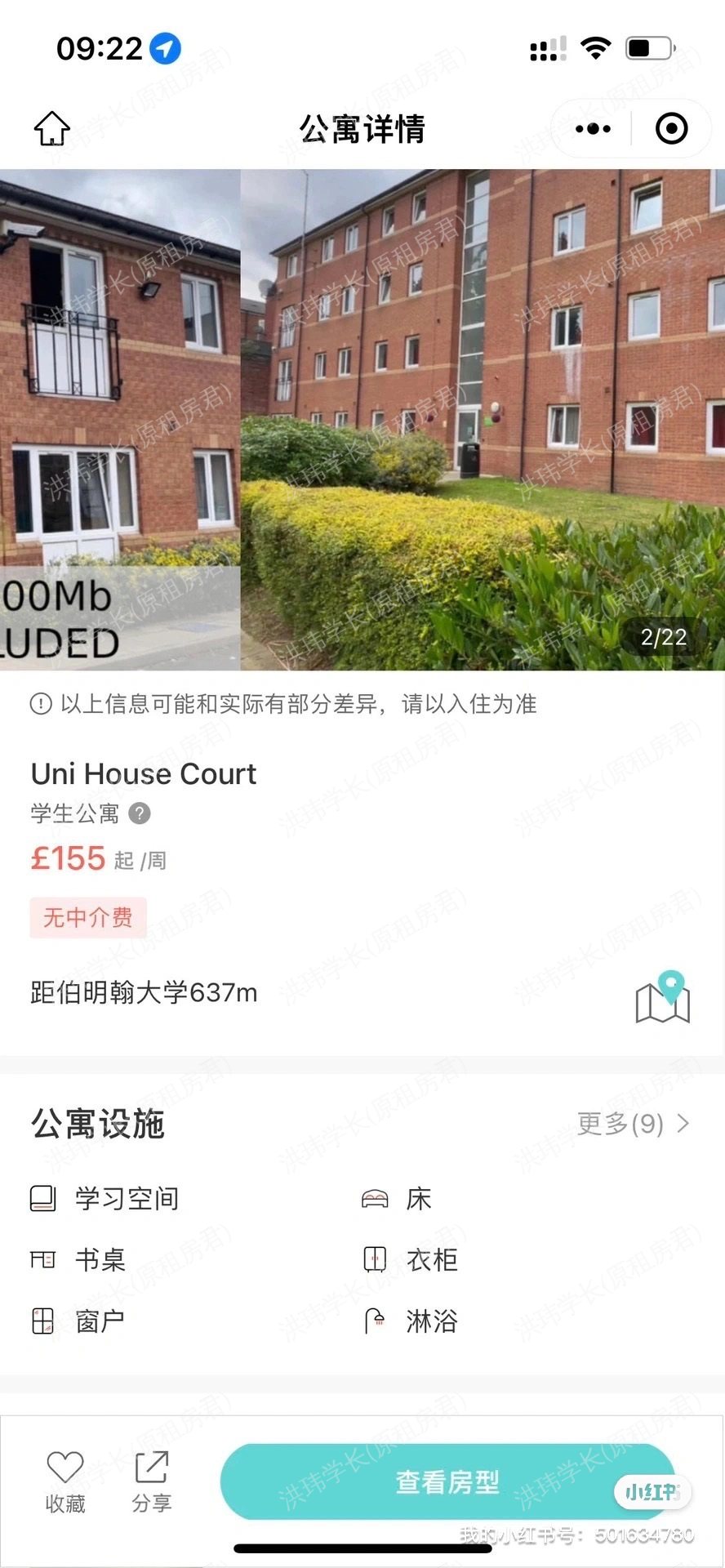Tap the info icon beside the disclaimer text
This screenshot has width=725, height=1568.
coord(39,704)
